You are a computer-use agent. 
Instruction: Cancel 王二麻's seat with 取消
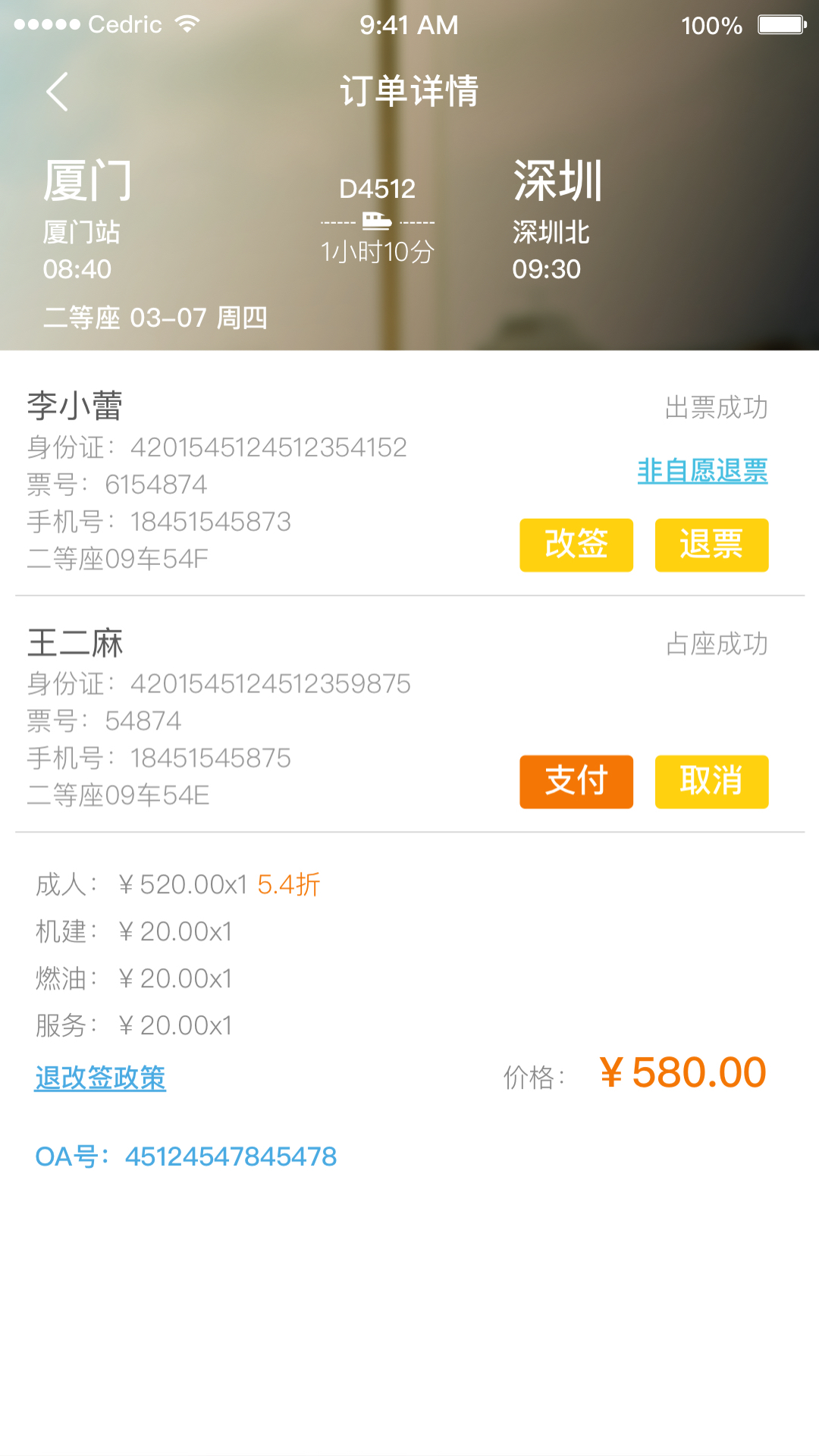tap(711, 781)
